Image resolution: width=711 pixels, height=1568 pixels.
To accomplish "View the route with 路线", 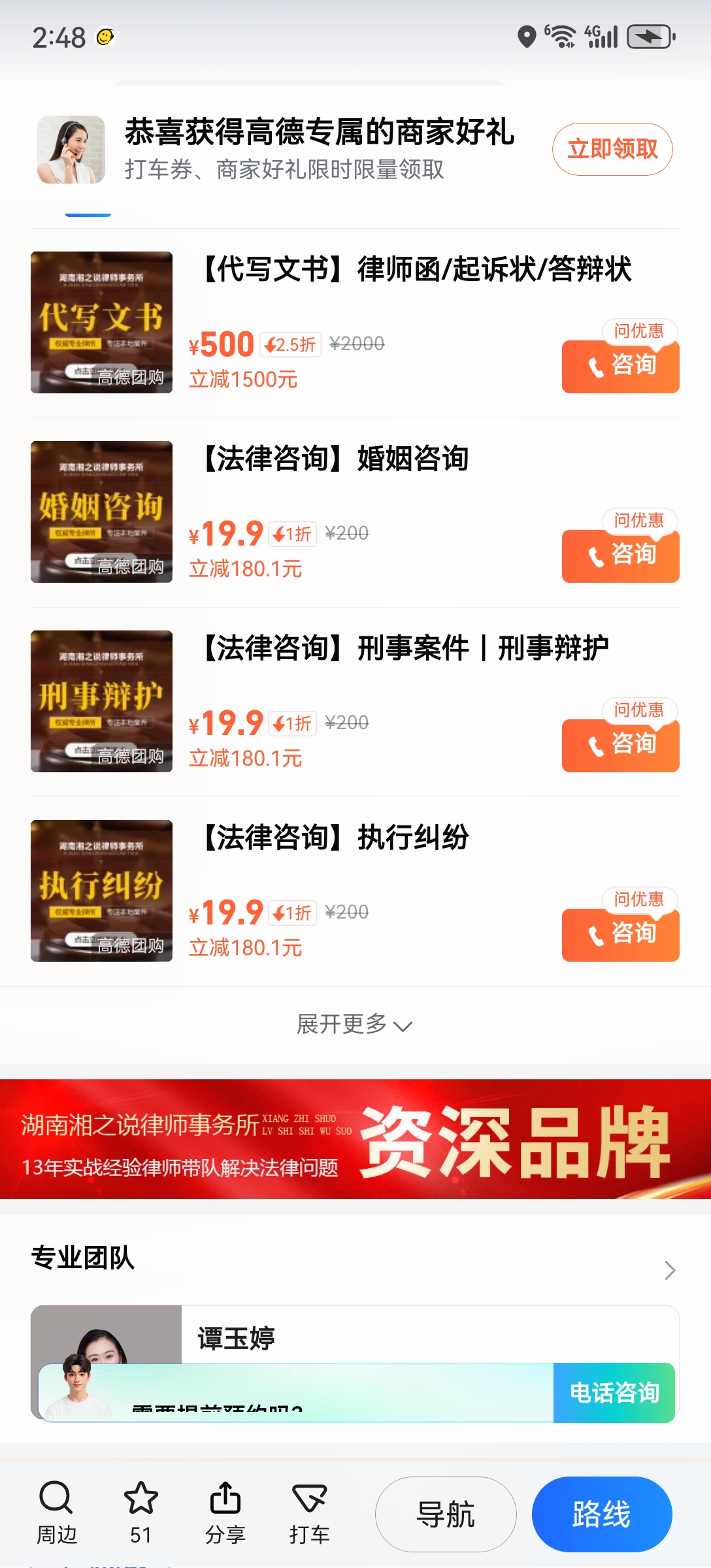I will (602, 1514).
